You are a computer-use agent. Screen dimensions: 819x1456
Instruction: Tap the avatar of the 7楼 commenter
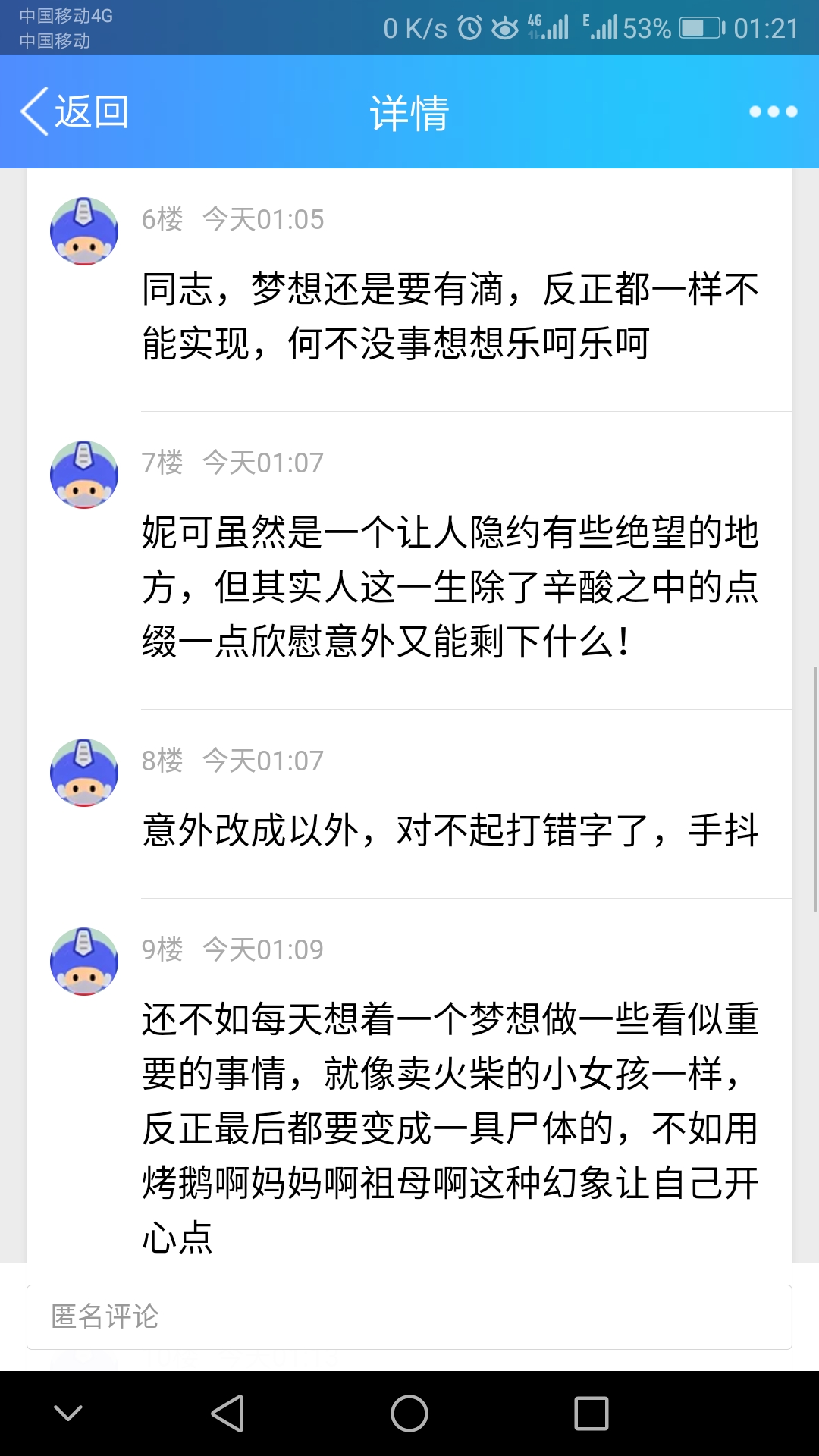click(84, 475)
